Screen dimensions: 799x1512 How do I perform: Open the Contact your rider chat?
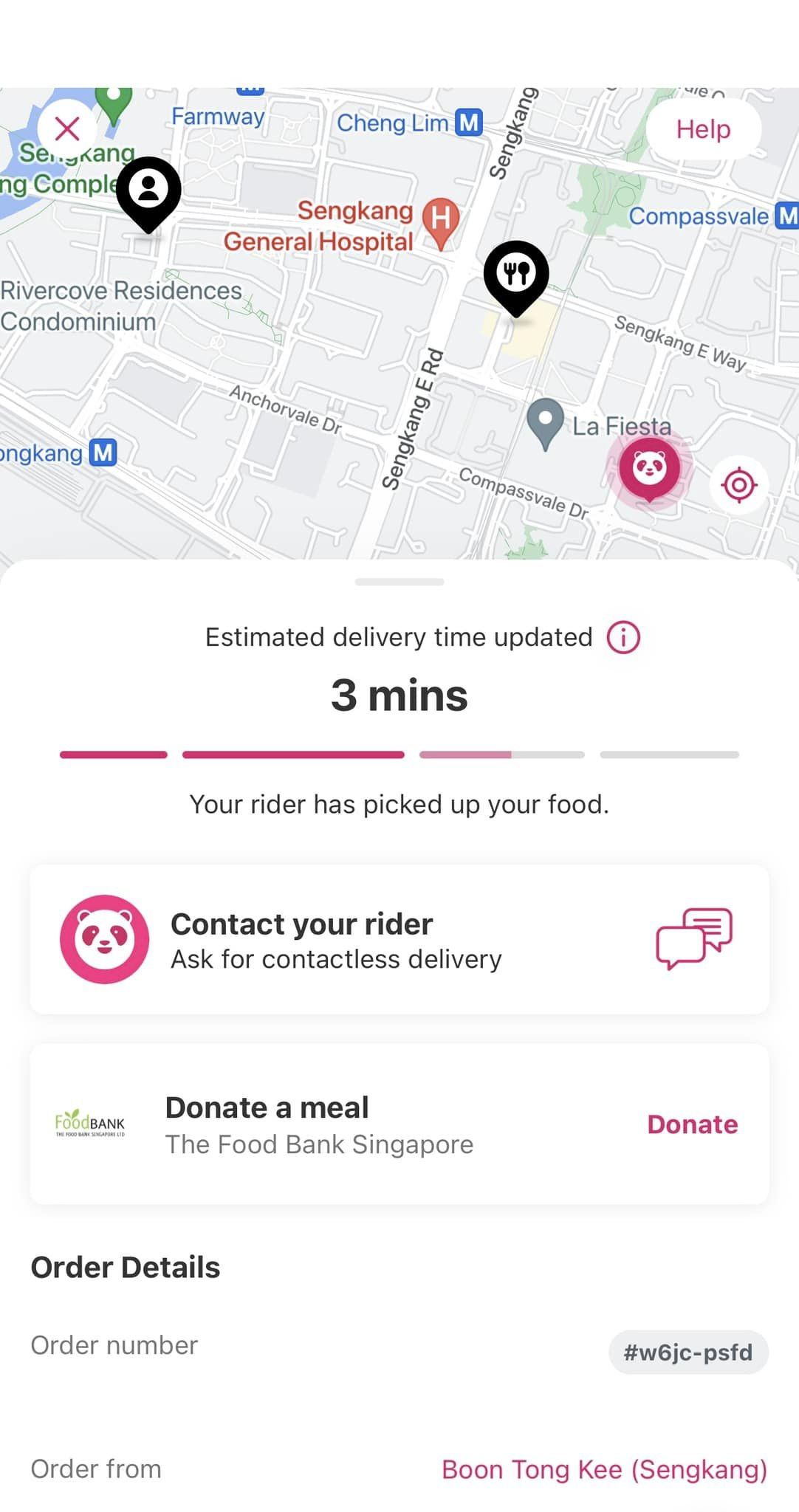[399, 939]
